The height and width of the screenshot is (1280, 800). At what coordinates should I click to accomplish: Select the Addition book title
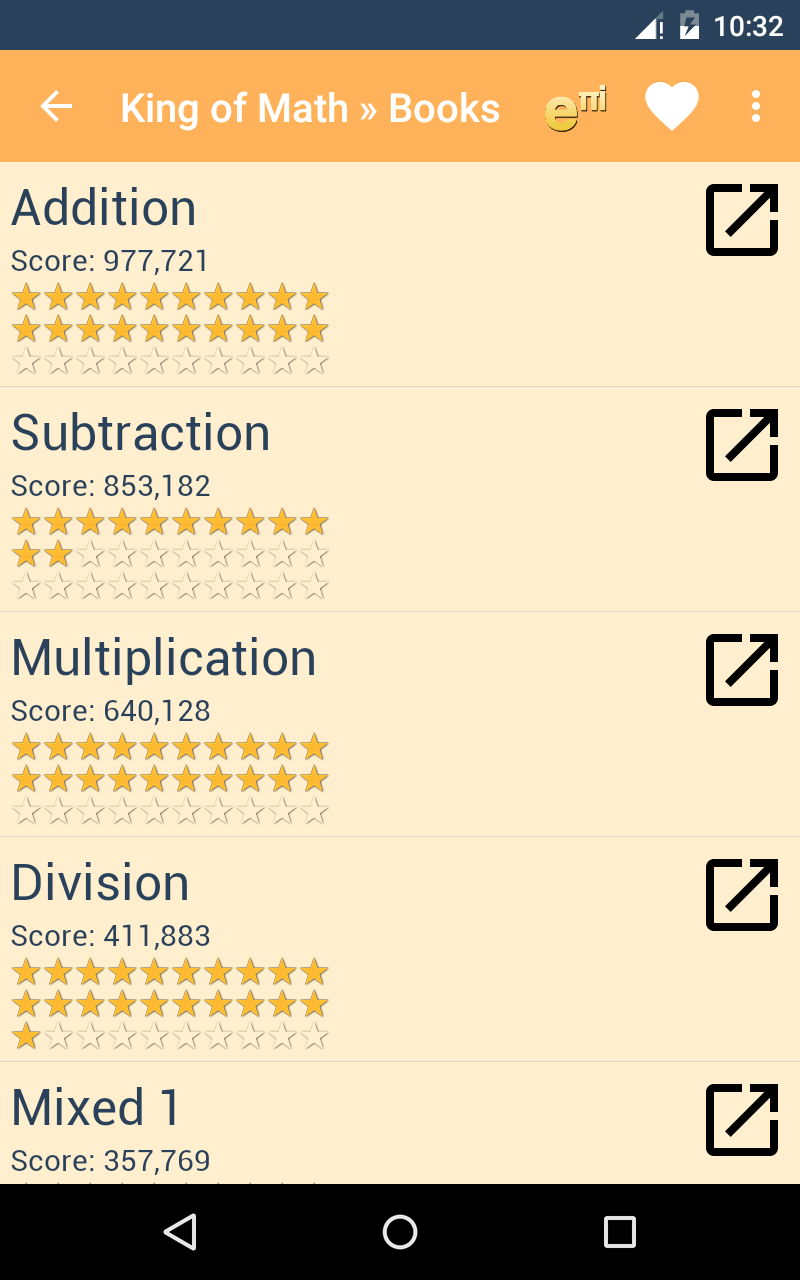pos(103,207)
